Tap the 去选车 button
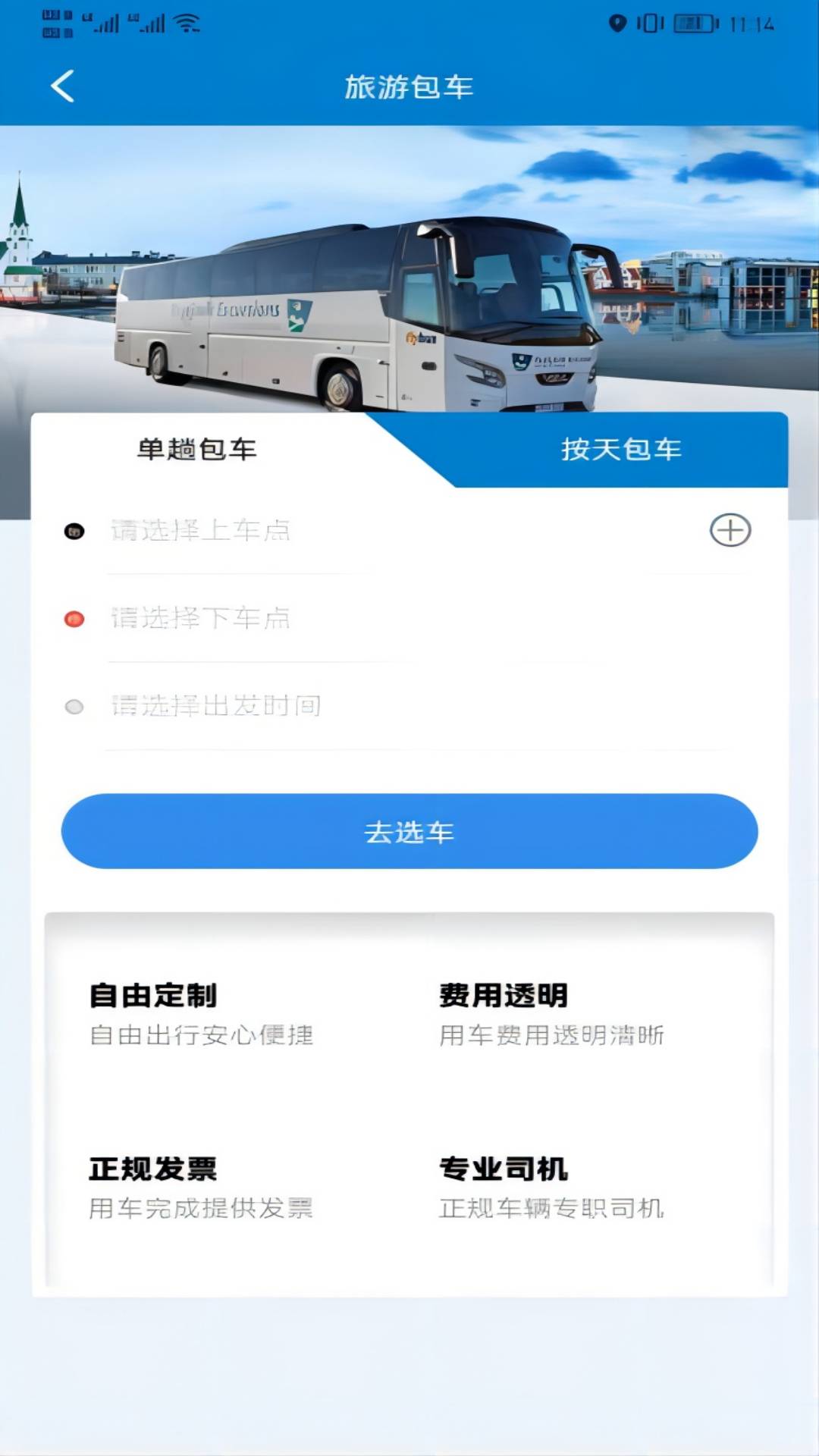 (409, 832)
